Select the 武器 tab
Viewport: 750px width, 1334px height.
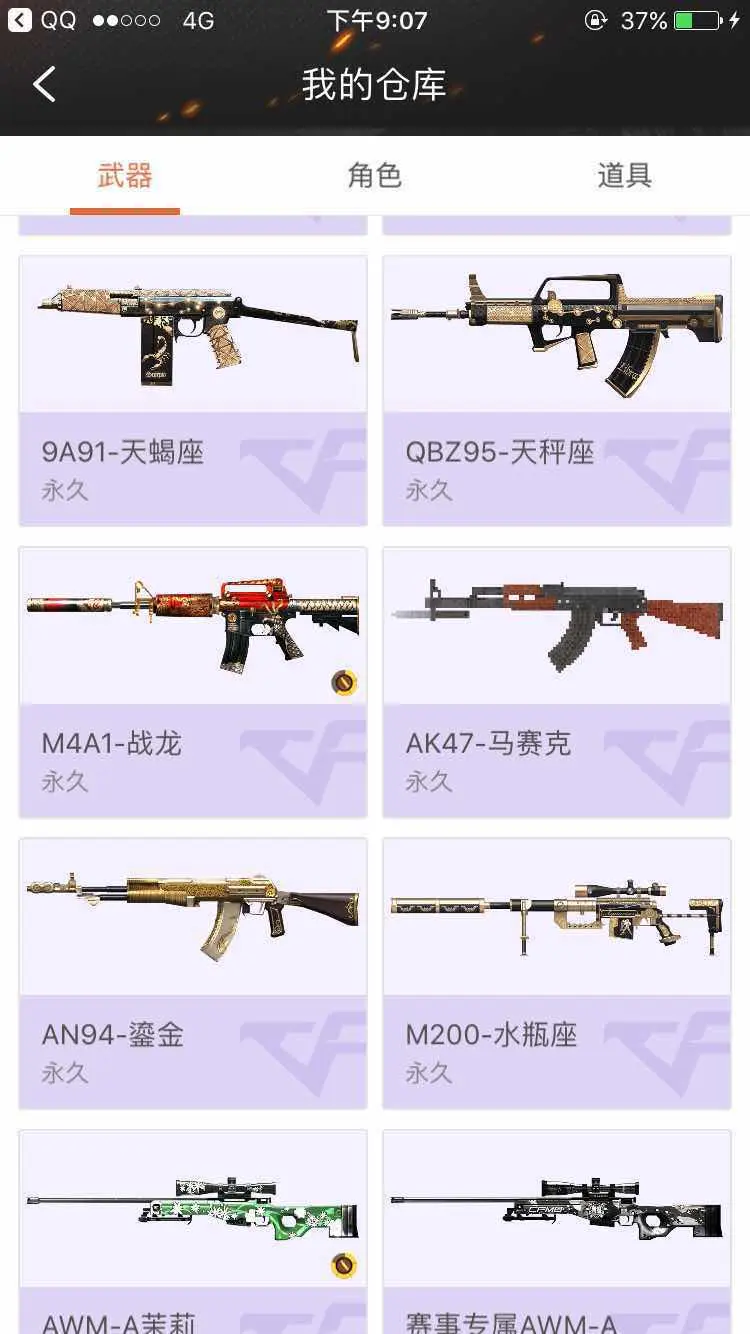click(125, 176)
